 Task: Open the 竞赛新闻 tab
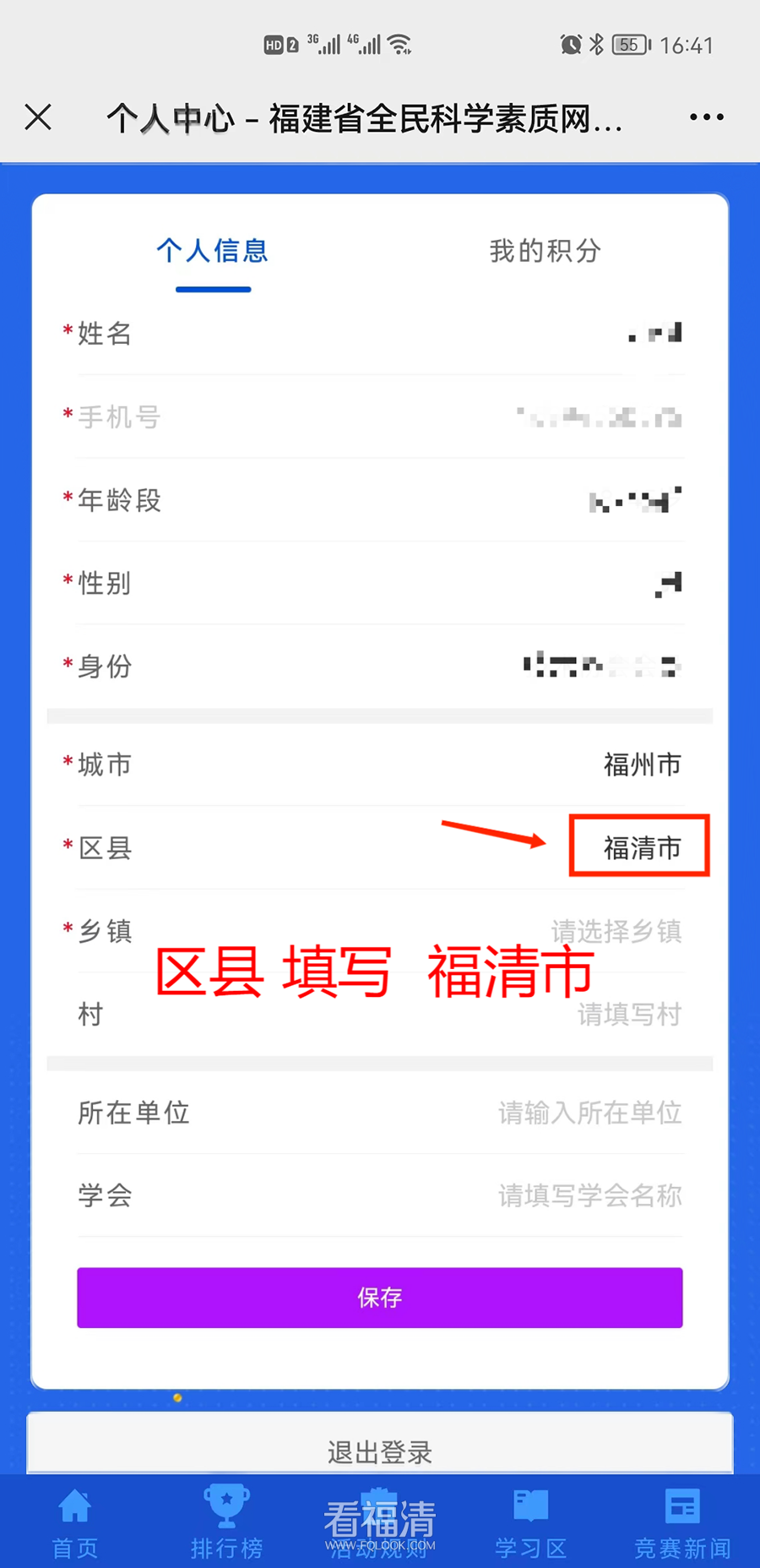tap(682, 1524)
